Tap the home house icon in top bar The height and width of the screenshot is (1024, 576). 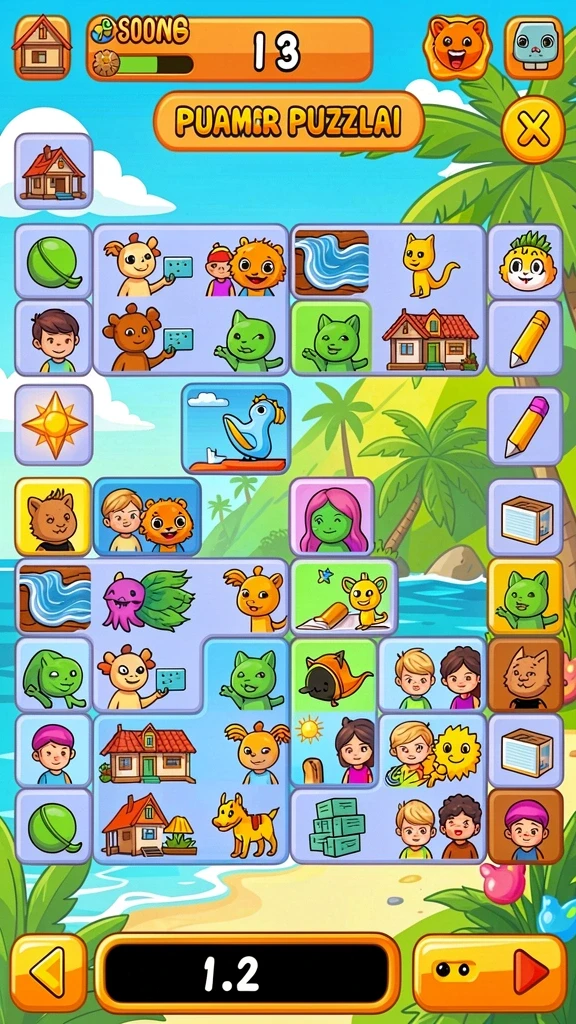(x=42, y=46)
